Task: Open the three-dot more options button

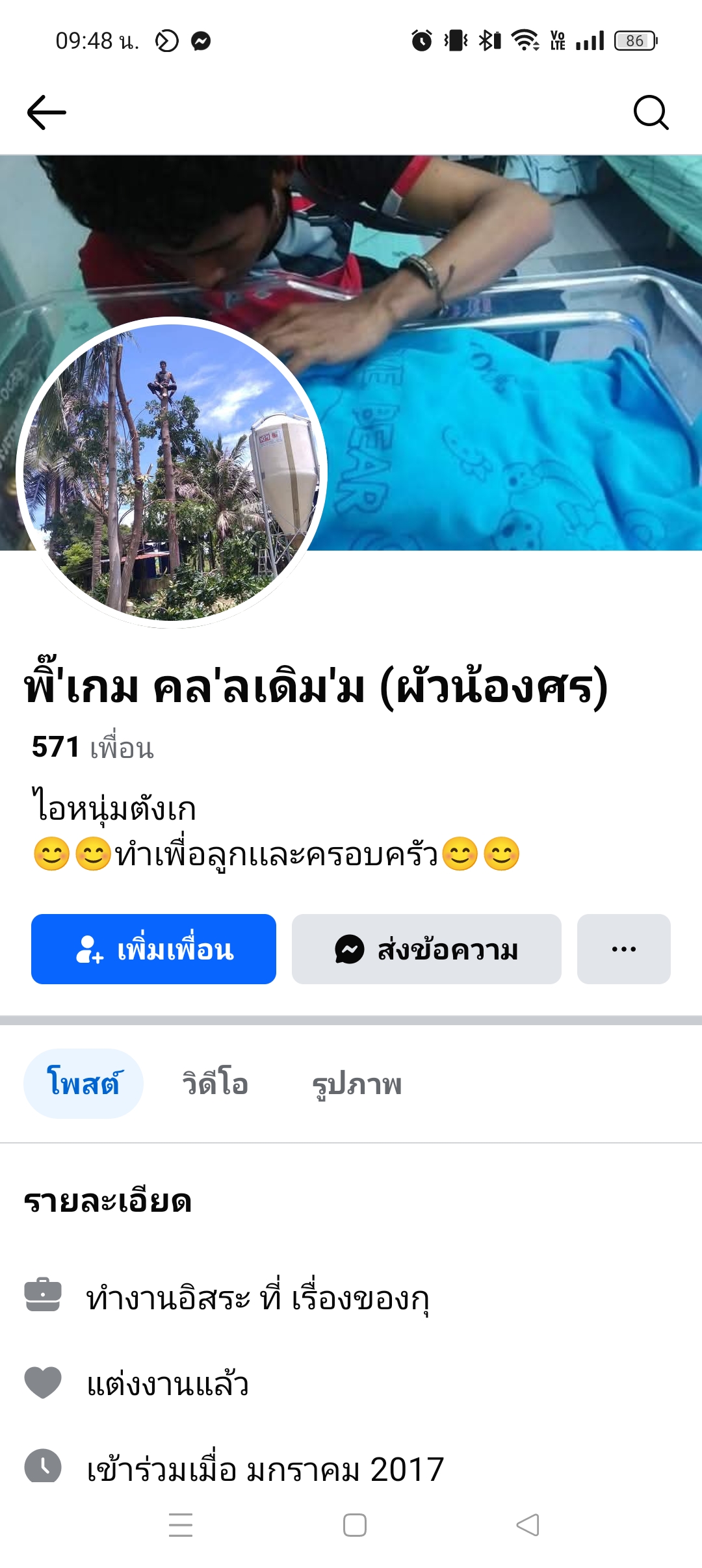Action: [623, 949]
